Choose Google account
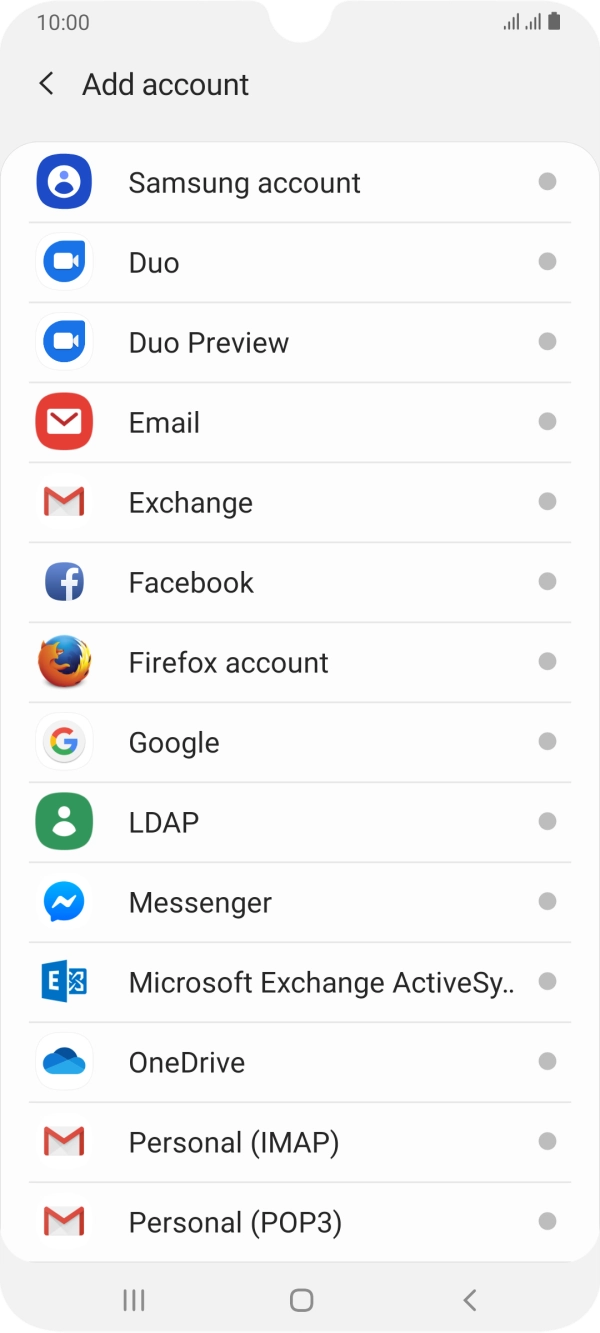The height and width of the screenshot is (1333, 600). click(174, 743)
